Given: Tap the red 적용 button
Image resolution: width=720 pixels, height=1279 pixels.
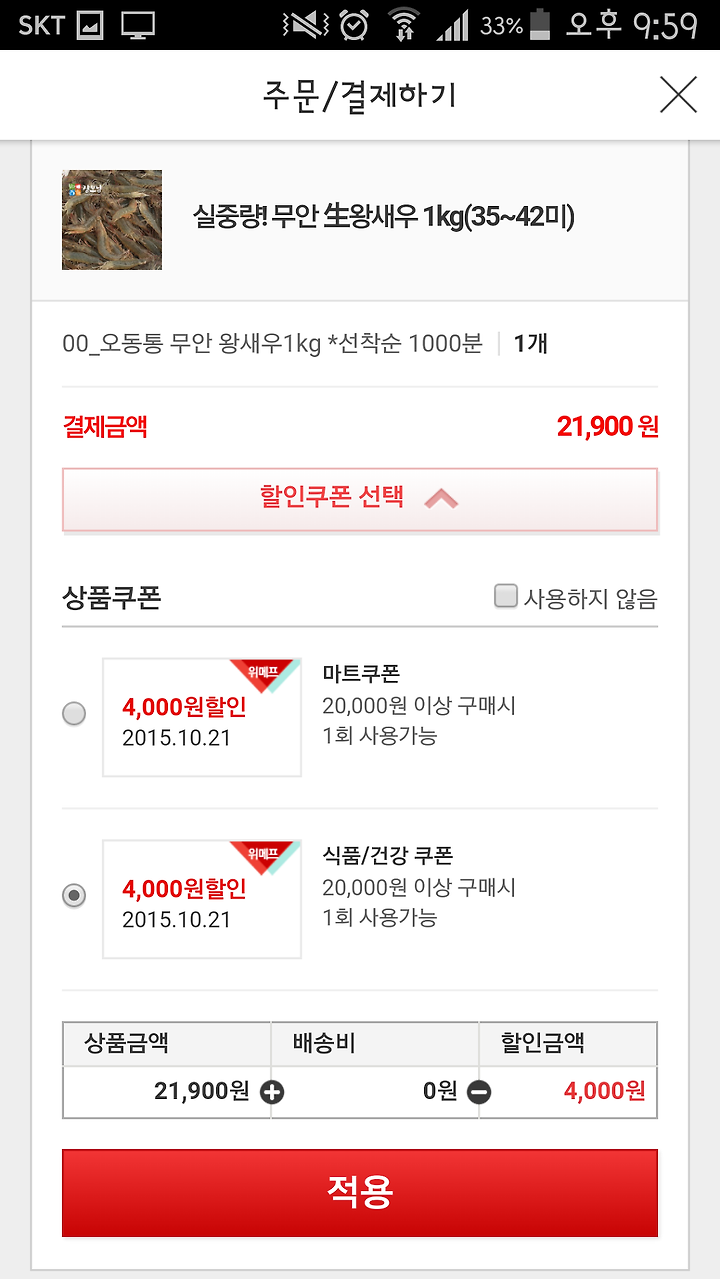Looking at the screenshot, I should tap(360, 1192).
